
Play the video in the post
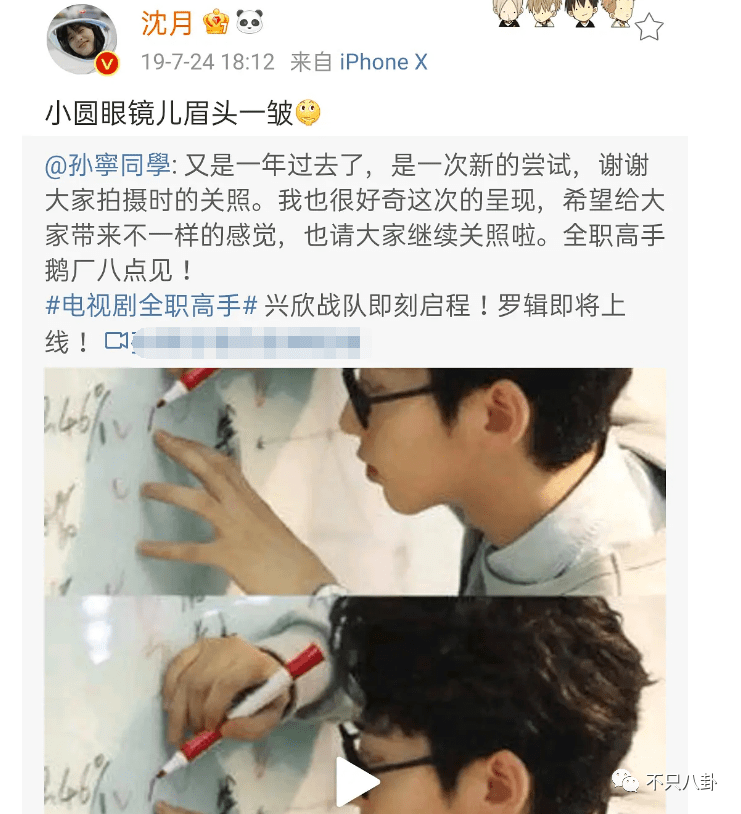point(355,781)
